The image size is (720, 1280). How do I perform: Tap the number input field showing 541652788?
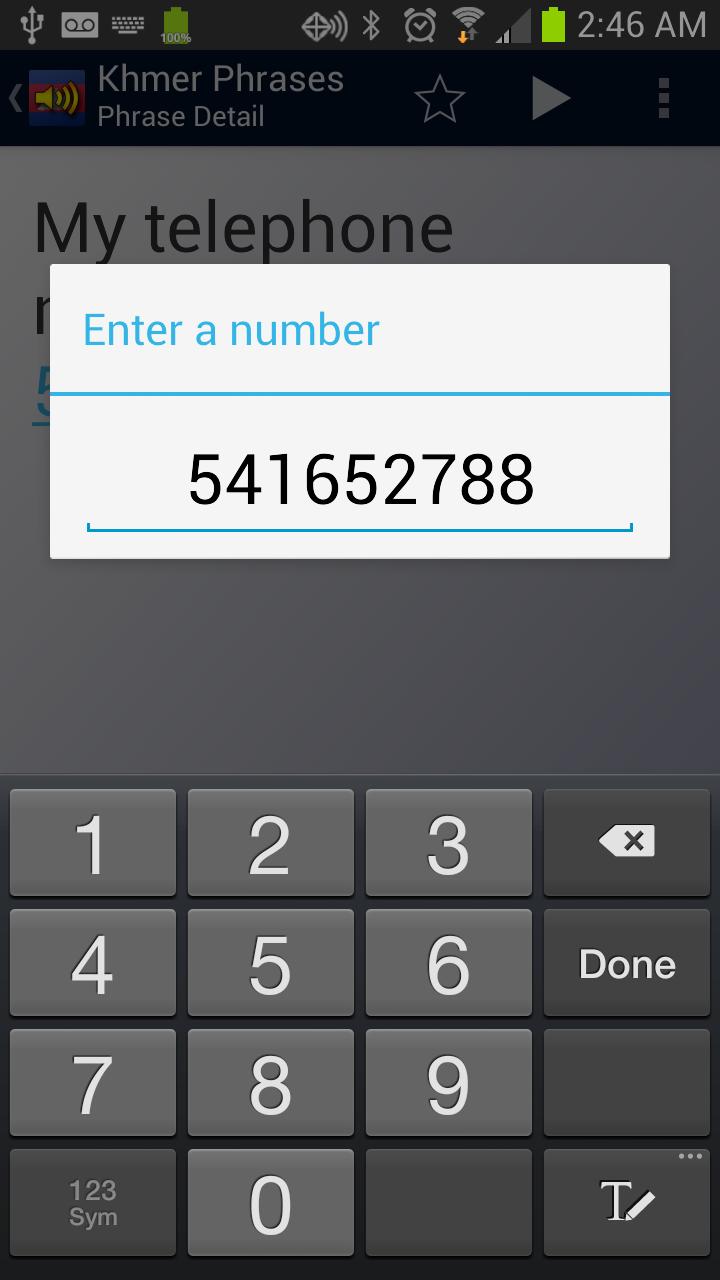coord(360,481)
